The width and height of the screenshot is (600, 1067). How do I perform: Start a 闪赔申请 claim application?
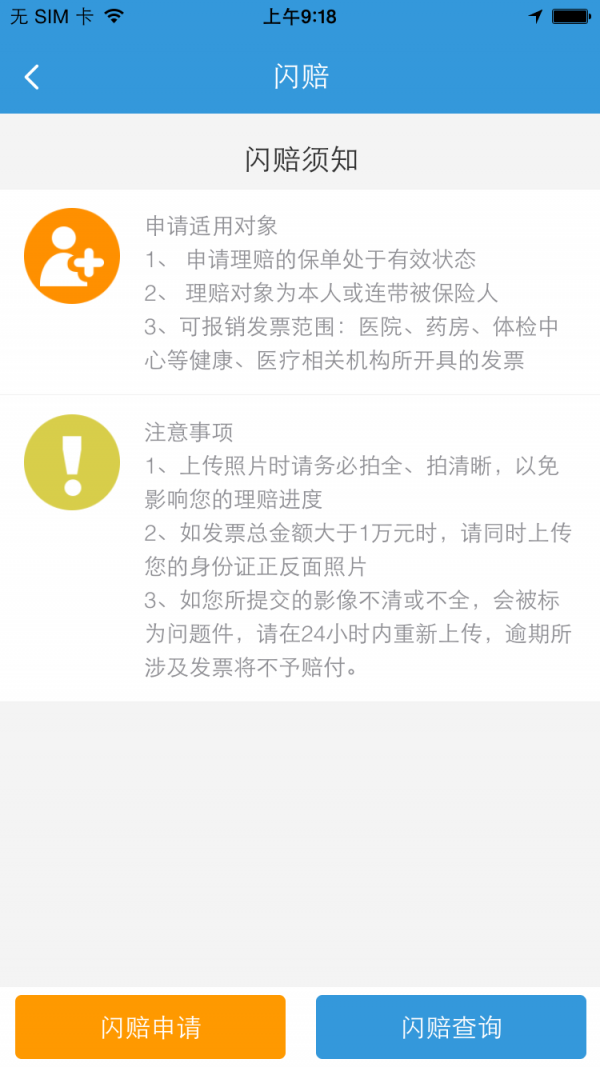click(150, 1026)
